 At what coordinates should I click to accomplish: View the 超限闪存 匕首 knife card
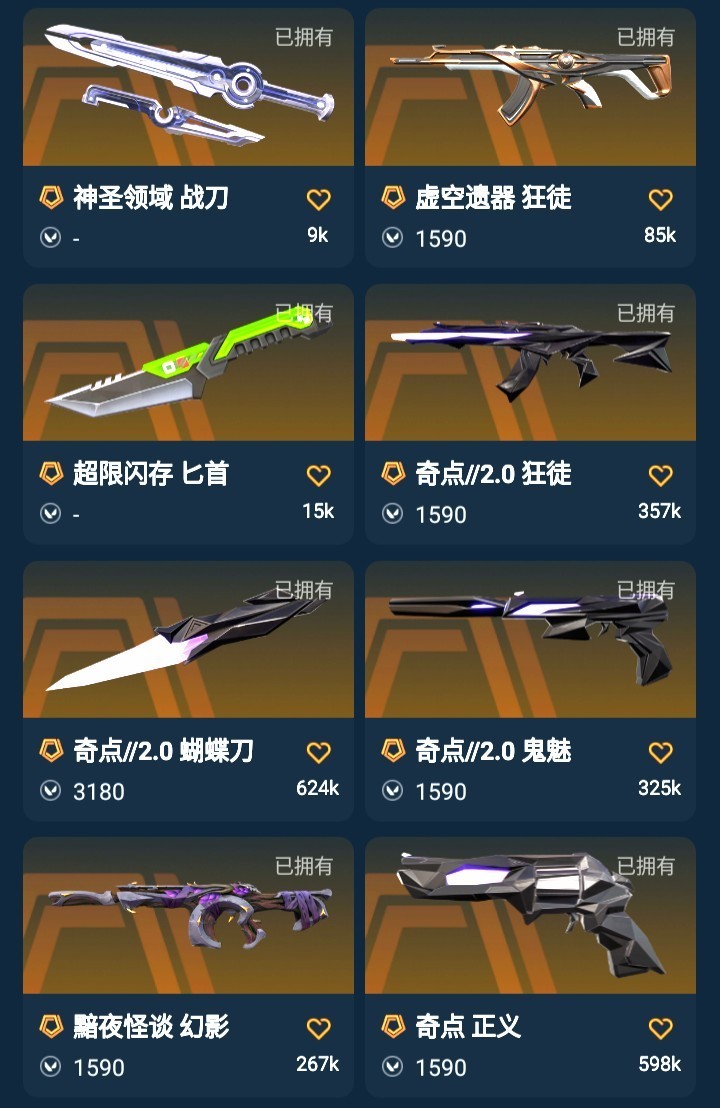click(x=188, y=365)
